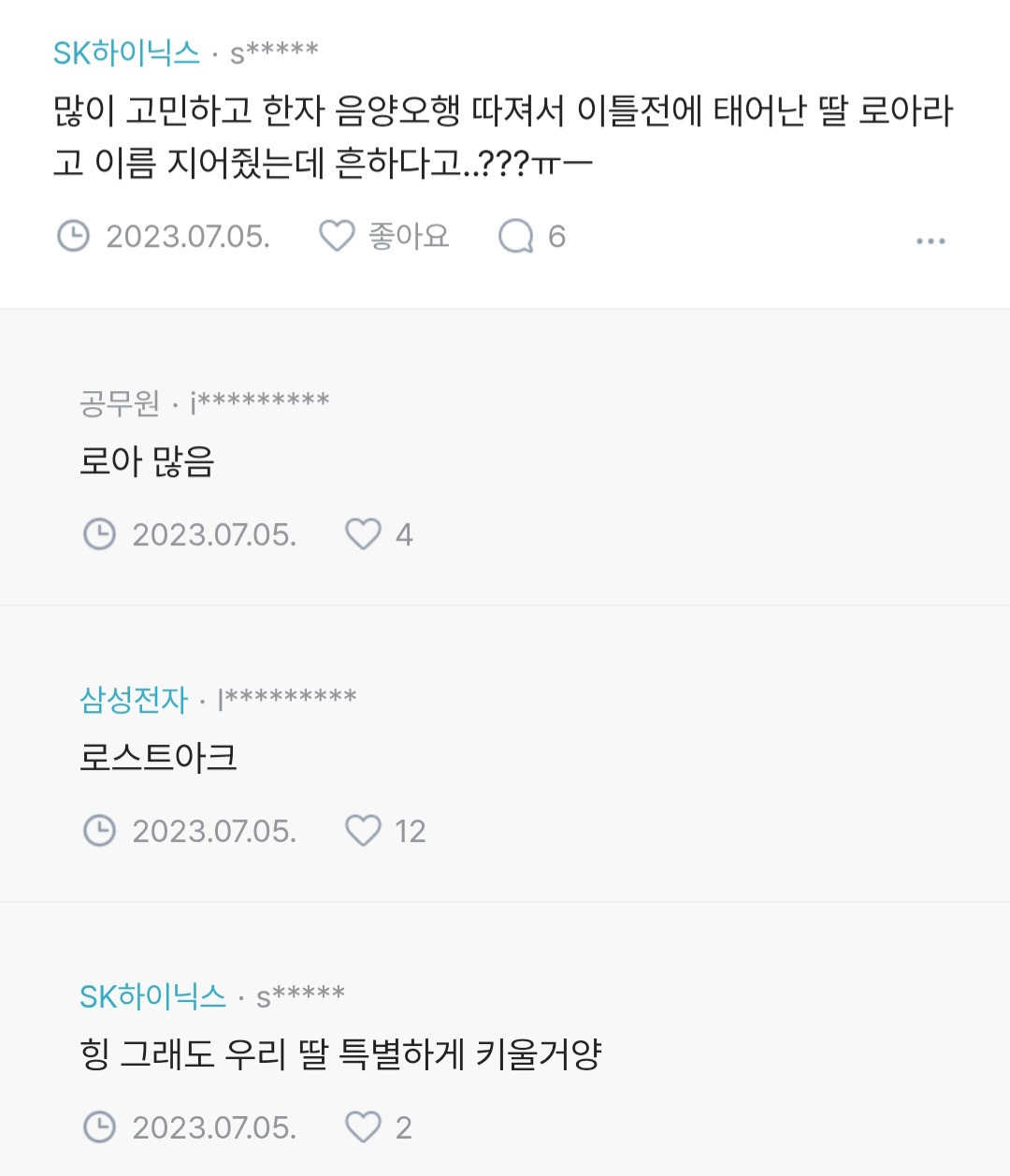The height and width of the screenshot is (1176, 1010).
Task: Click the heart icon next to 좋아요
Action: (x=338, y=237)
